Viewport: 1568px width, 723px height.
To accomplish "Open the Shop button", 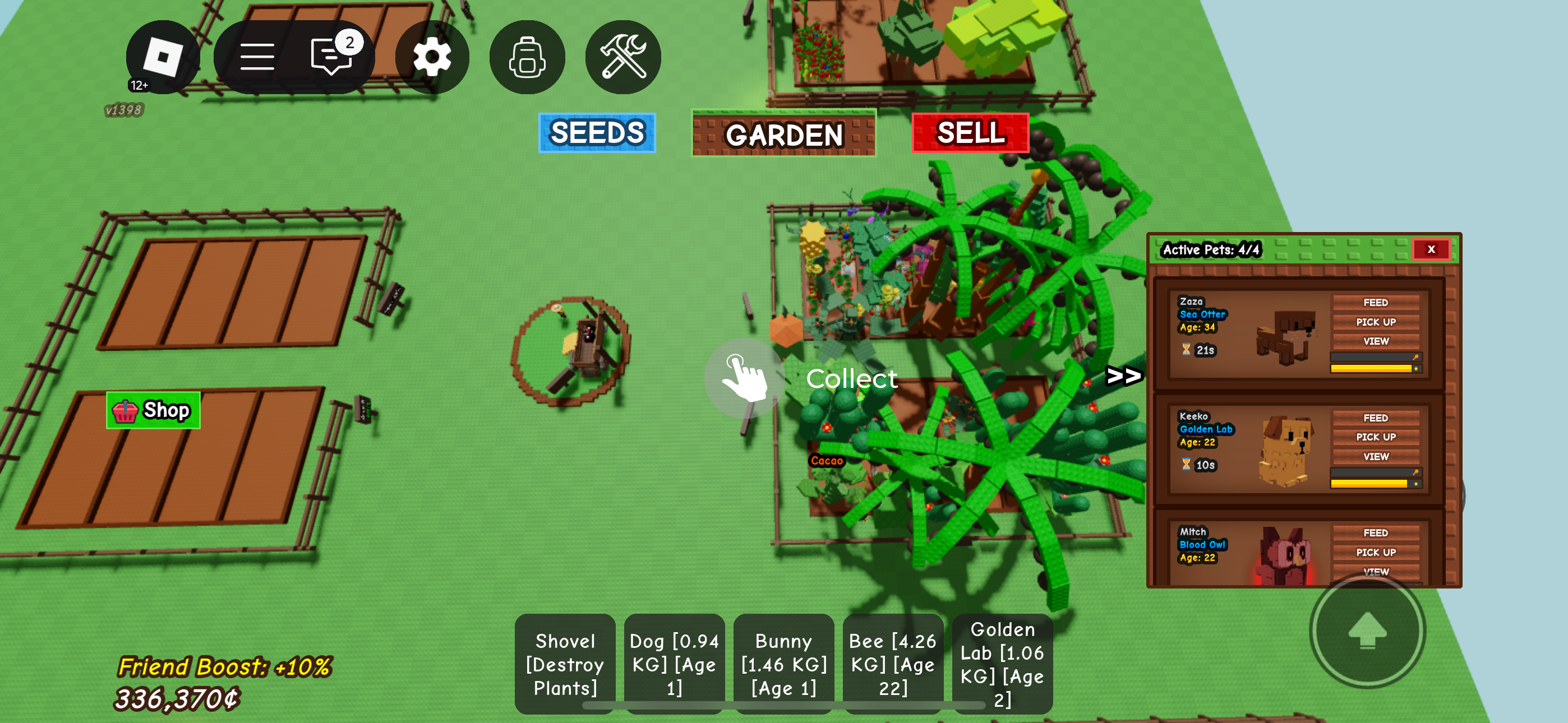I will (154, 410).
